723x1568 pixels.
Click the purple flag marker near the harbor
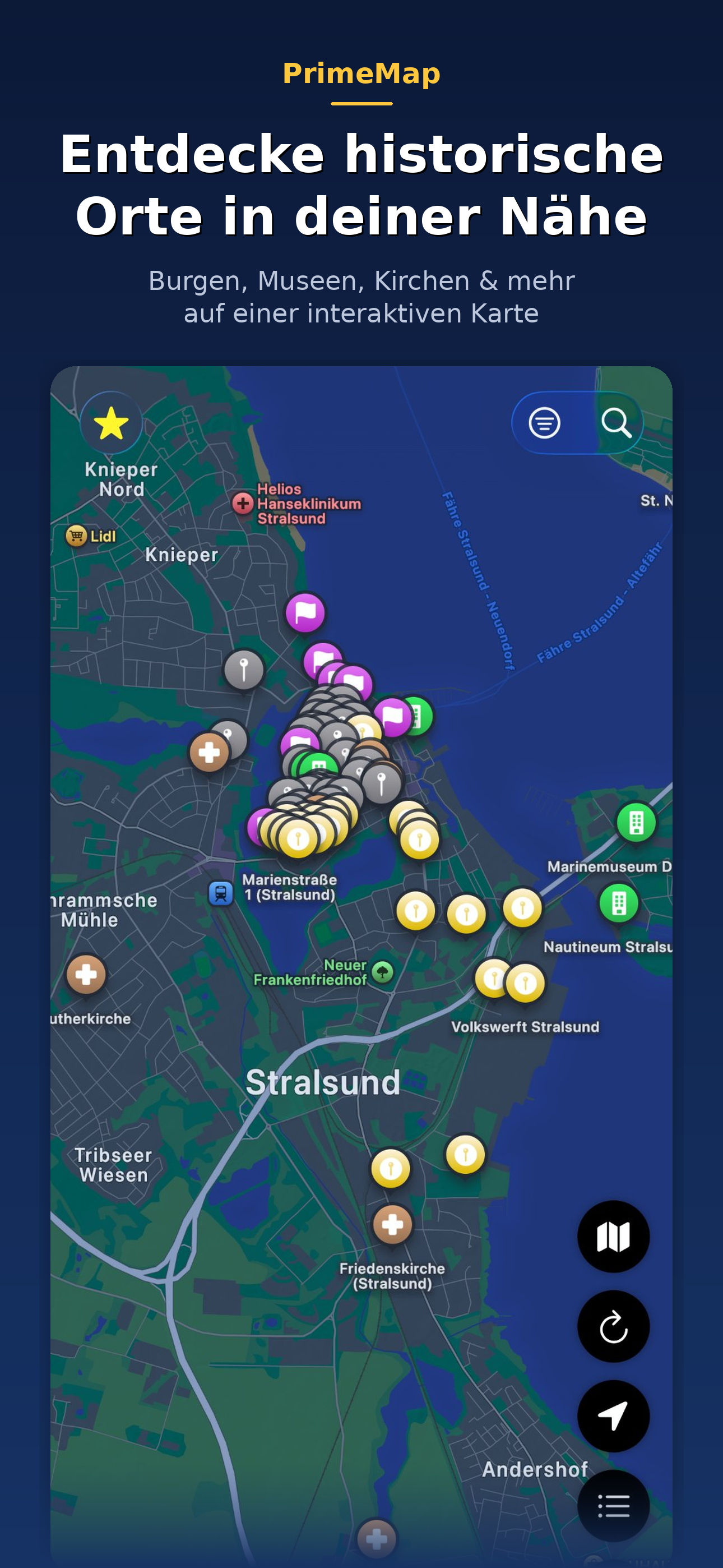click(x=307, y=611)
